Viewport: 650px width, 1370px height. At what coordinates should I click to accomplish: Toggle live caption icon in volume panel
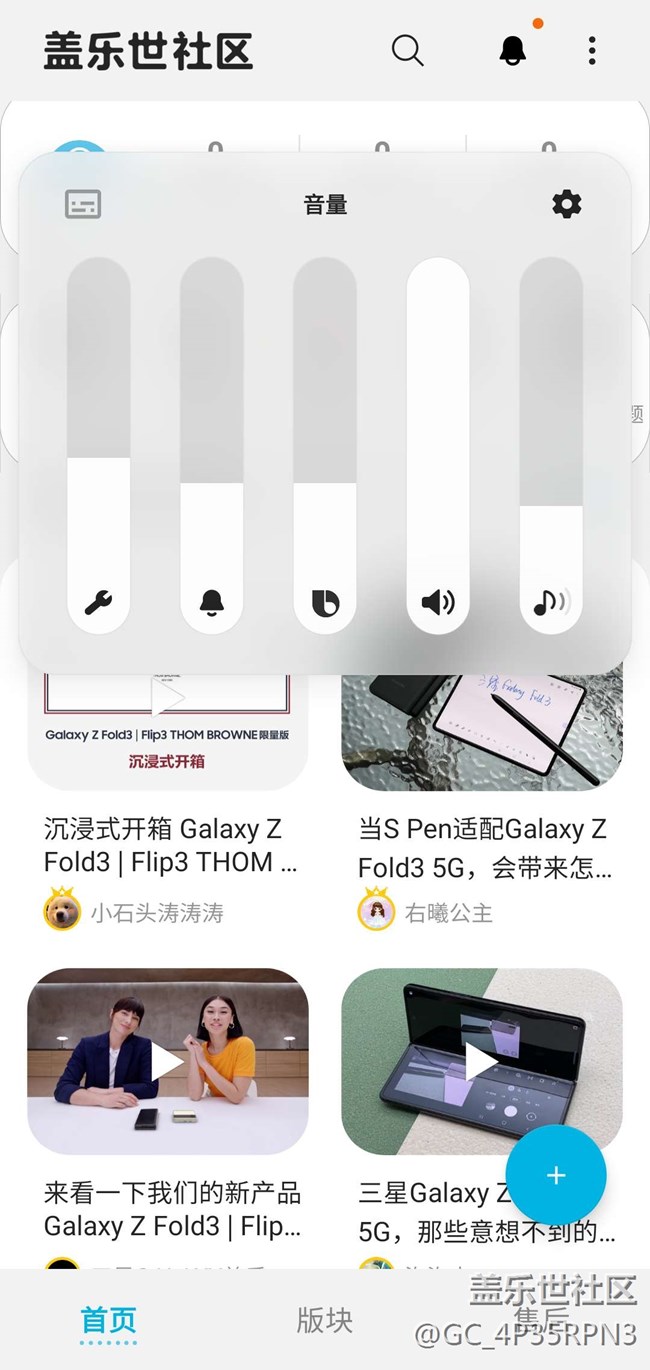coord(83,205)
